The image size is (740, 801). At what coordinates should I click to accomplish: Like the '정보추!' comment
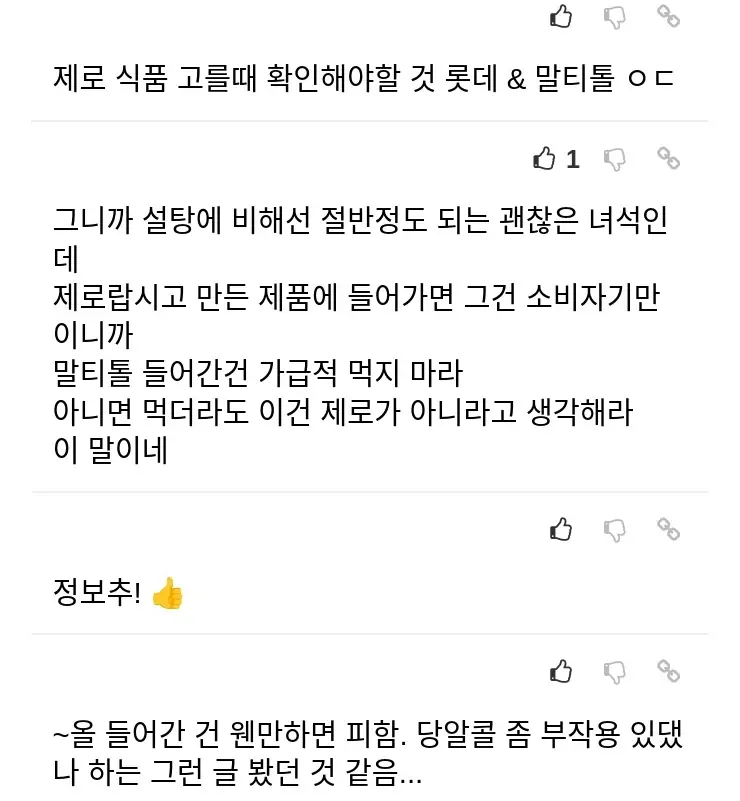tap(561, 529)
